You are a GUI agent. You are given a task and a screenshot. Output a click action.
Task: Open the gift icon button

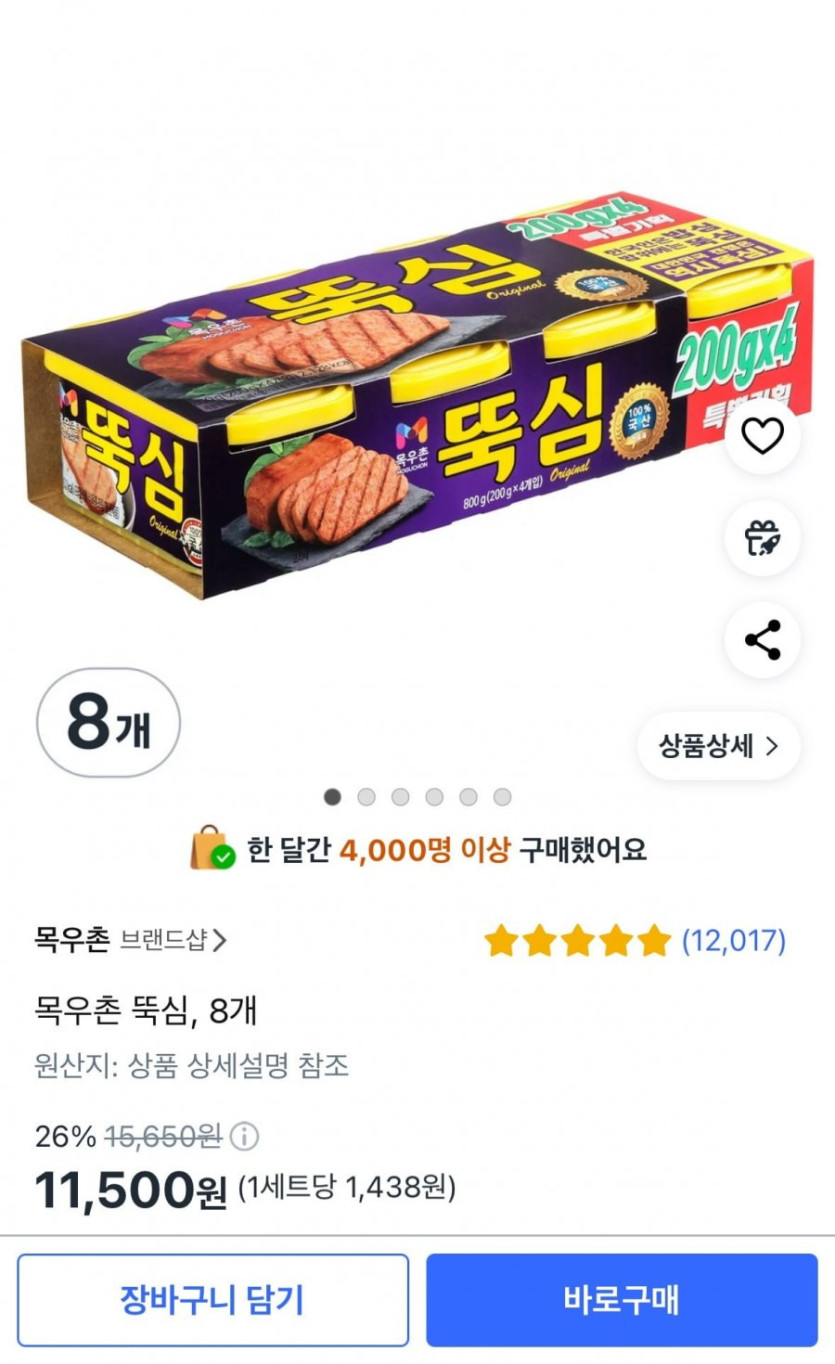click(762, 538)
